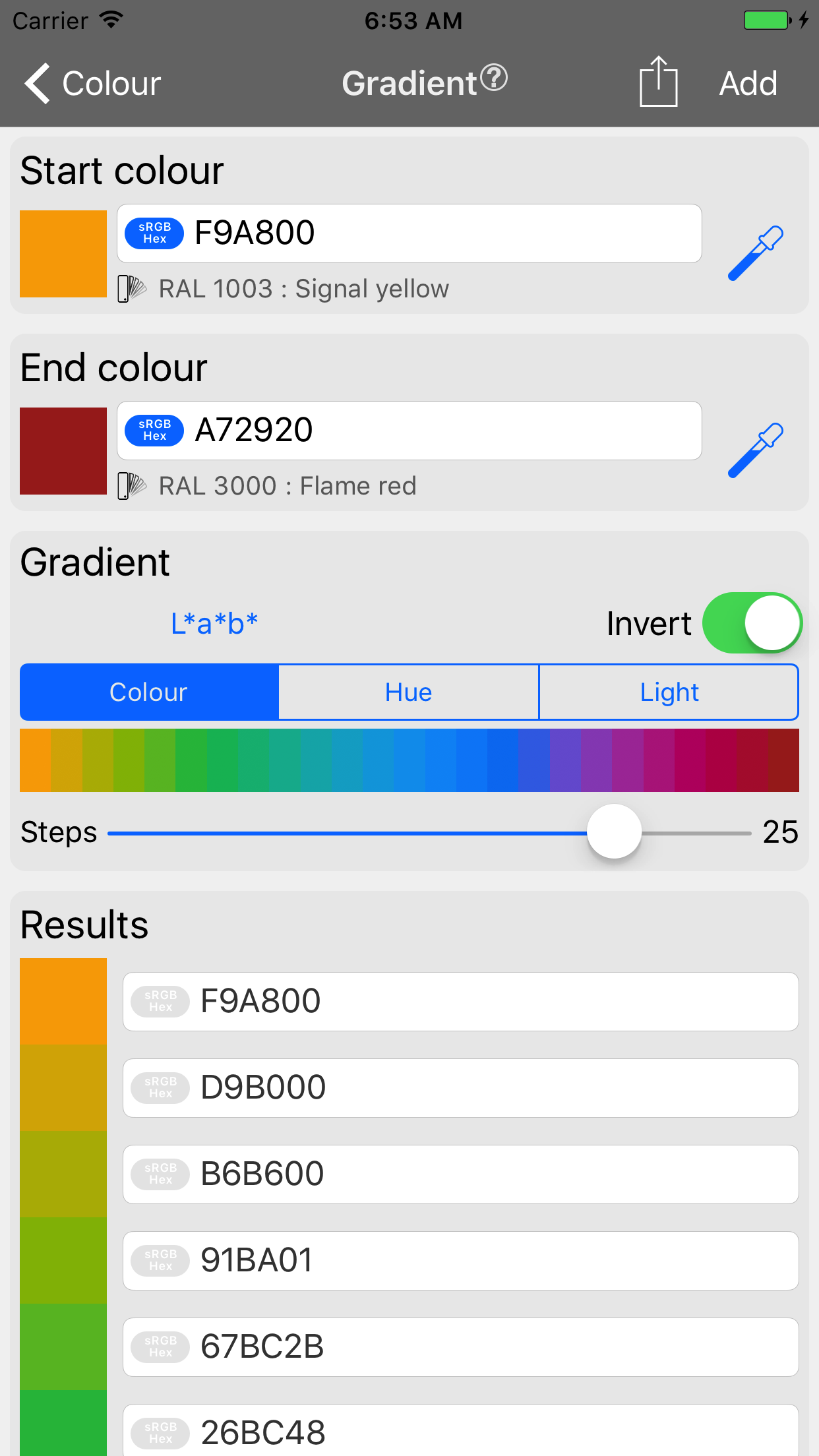Tap the red end colour swatch

[x=63, y=451]
